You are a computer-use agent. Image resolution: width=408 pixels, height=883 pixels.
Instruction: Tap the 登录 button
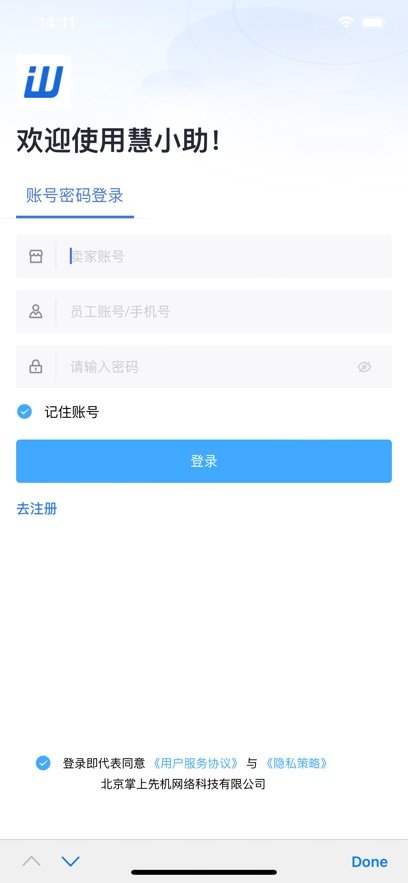204,461
